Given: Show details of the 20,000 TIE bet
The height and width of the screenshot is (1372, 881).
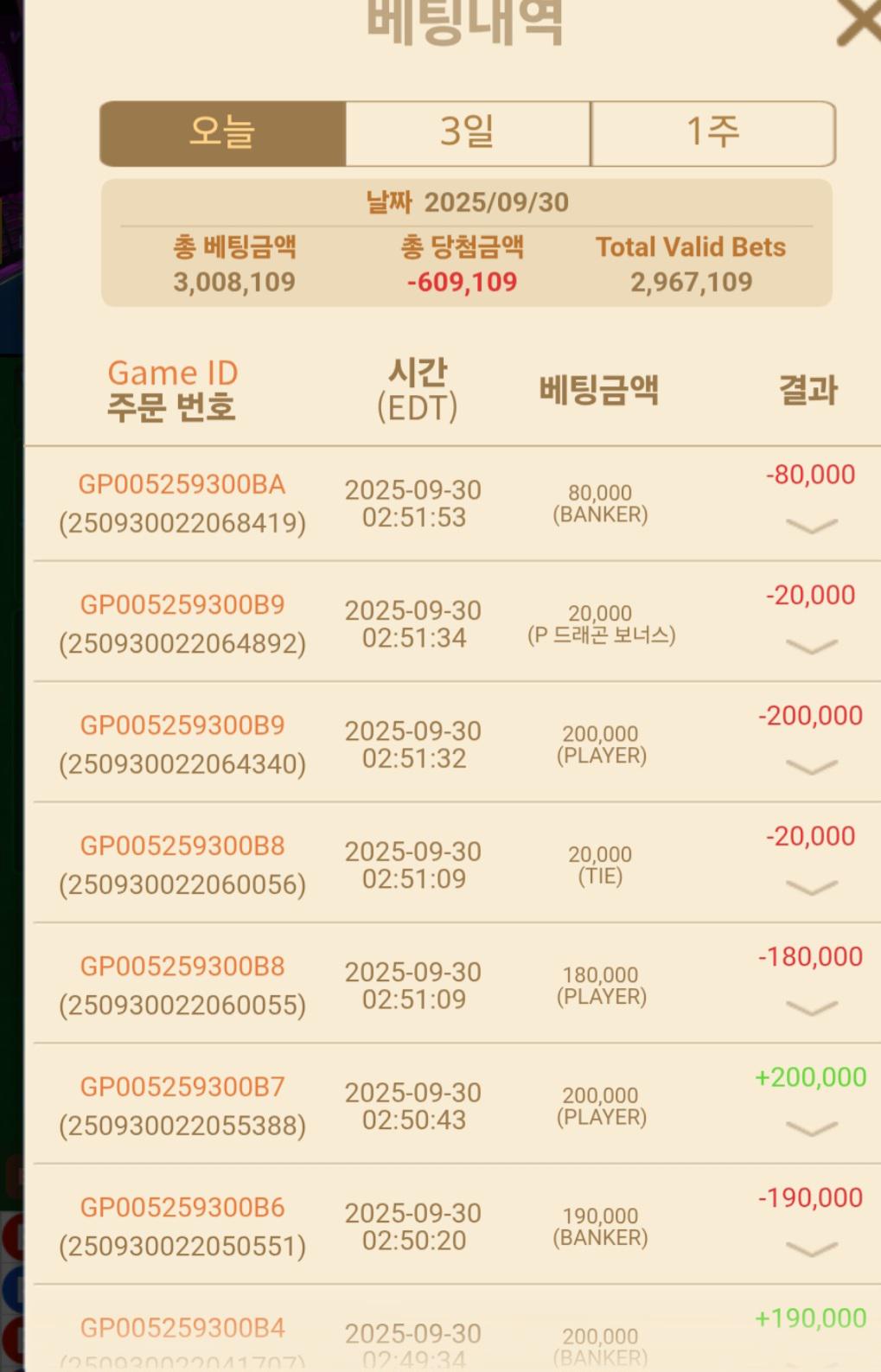Looking at the screenshot, I should click(x=812, y=887).
